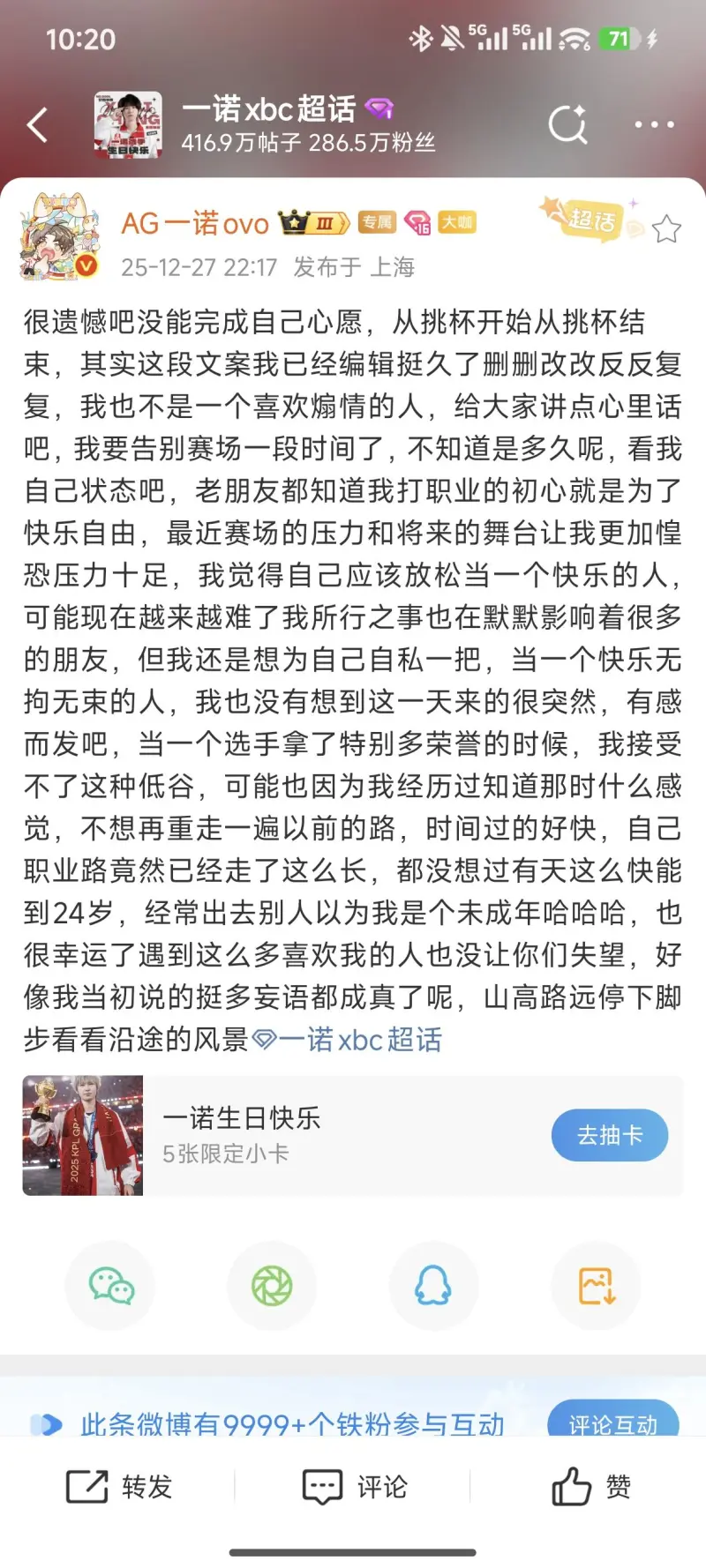Tap the 去抽卡 button
Image resolution: width=706 pixels, height=1568 pixels.
(x=609, y=1135)
